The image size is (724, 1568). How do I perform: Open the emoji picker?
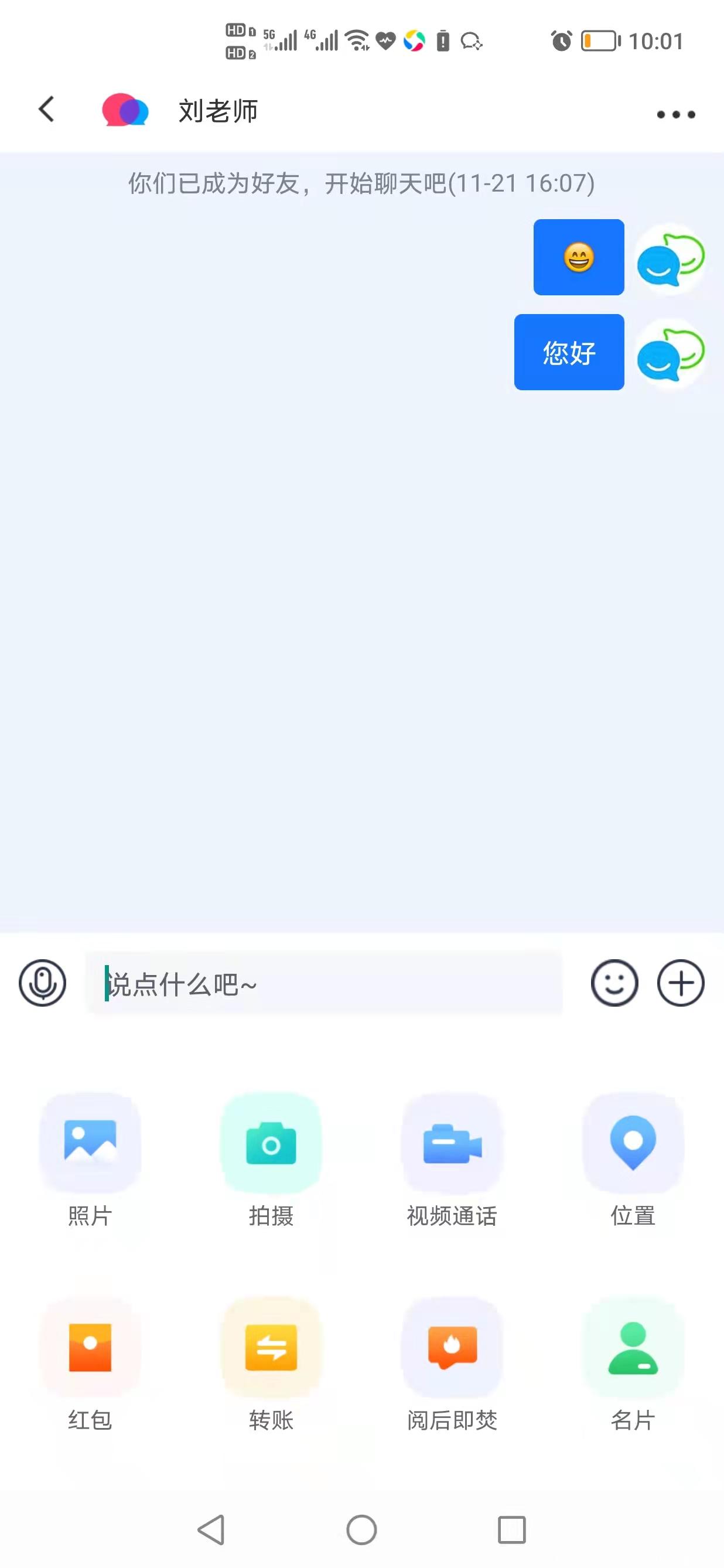click(614, 983)
